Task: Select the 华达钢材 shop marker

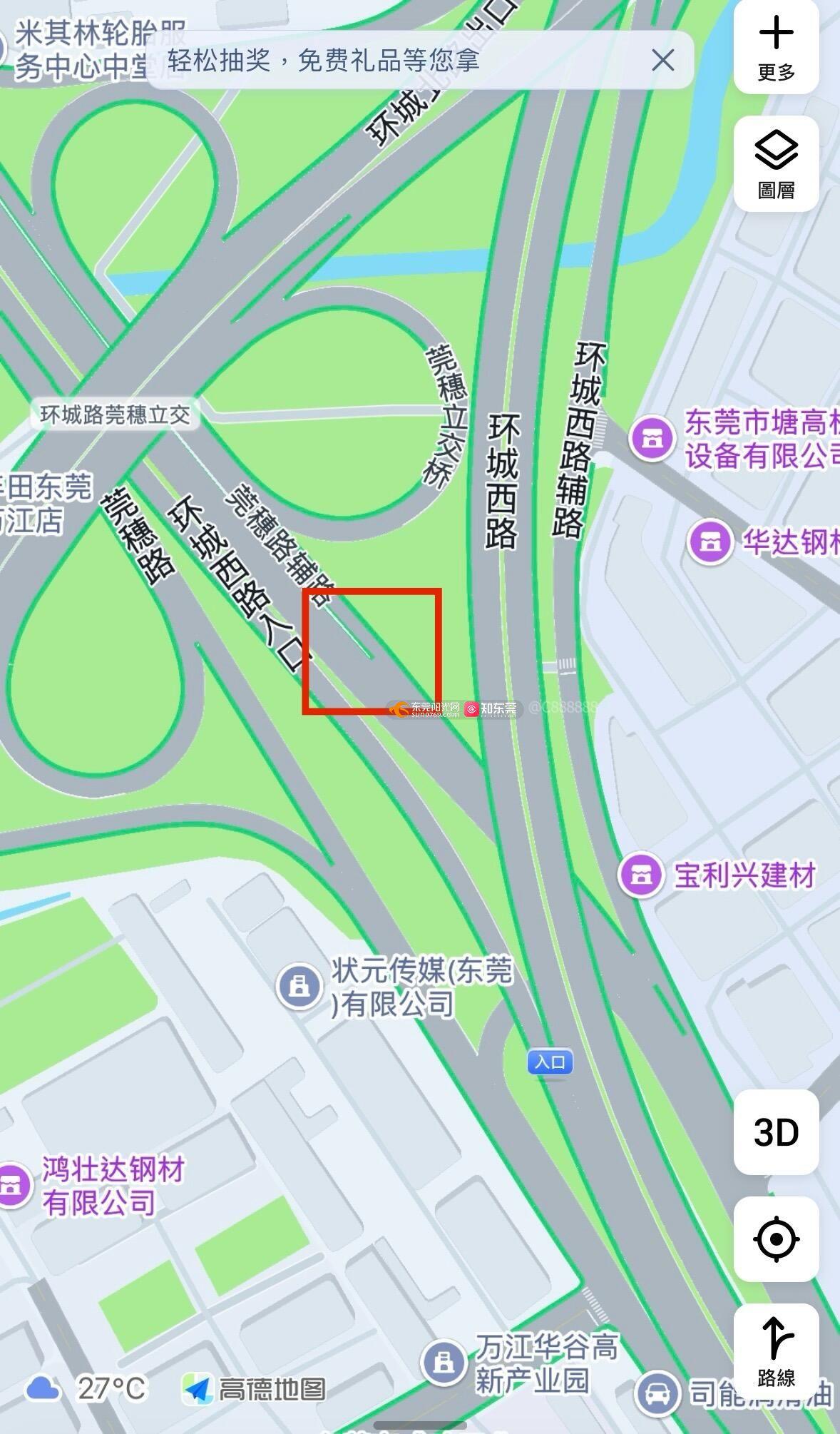Action: point(710,541)
